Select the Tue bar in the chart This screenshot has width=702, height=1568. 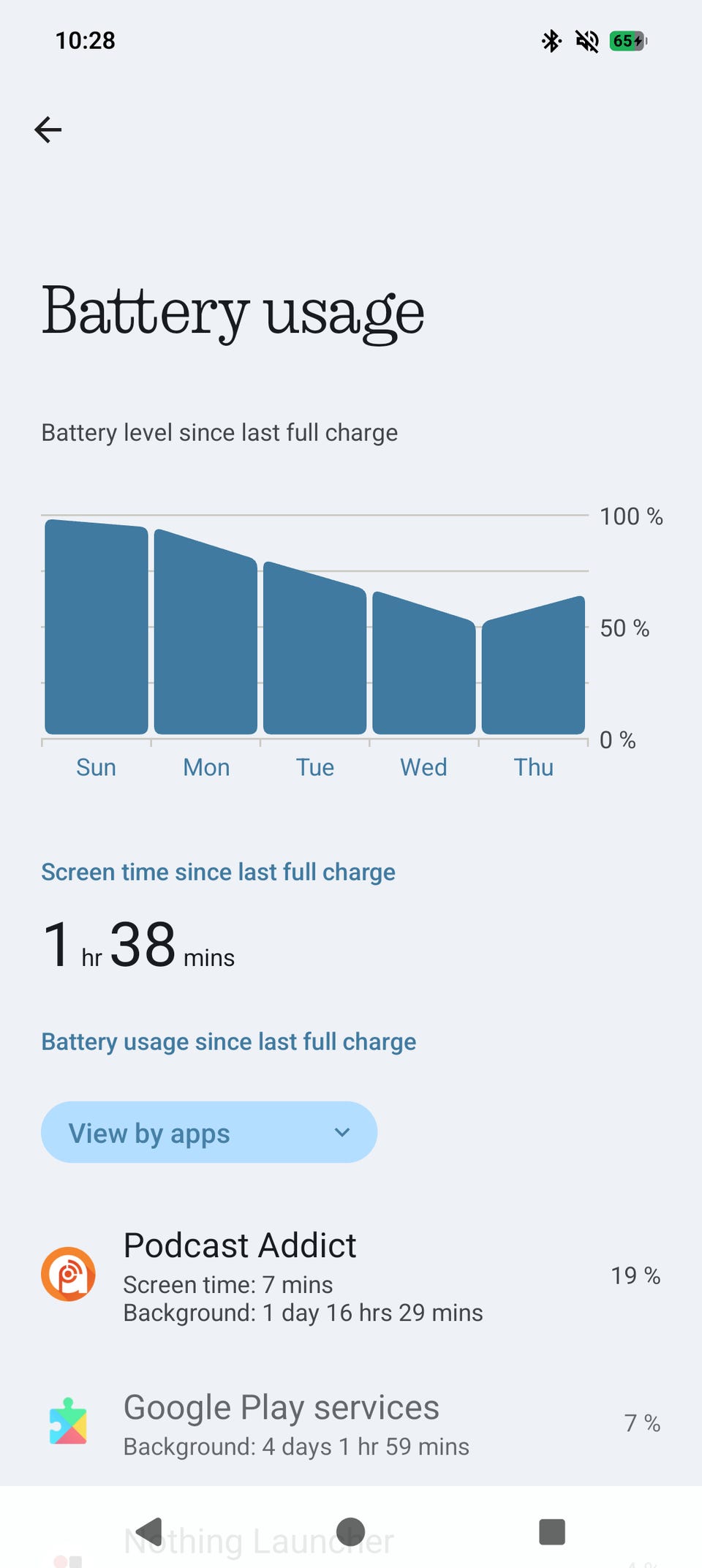[x=314, y=647]
